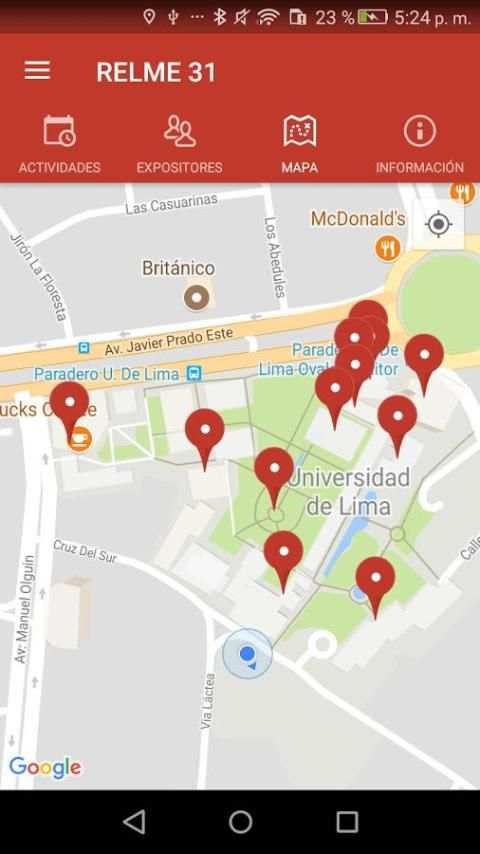The width and height of the screenshot is (480, 854).
Task: Open the Información tab
Action: point(420,144)
